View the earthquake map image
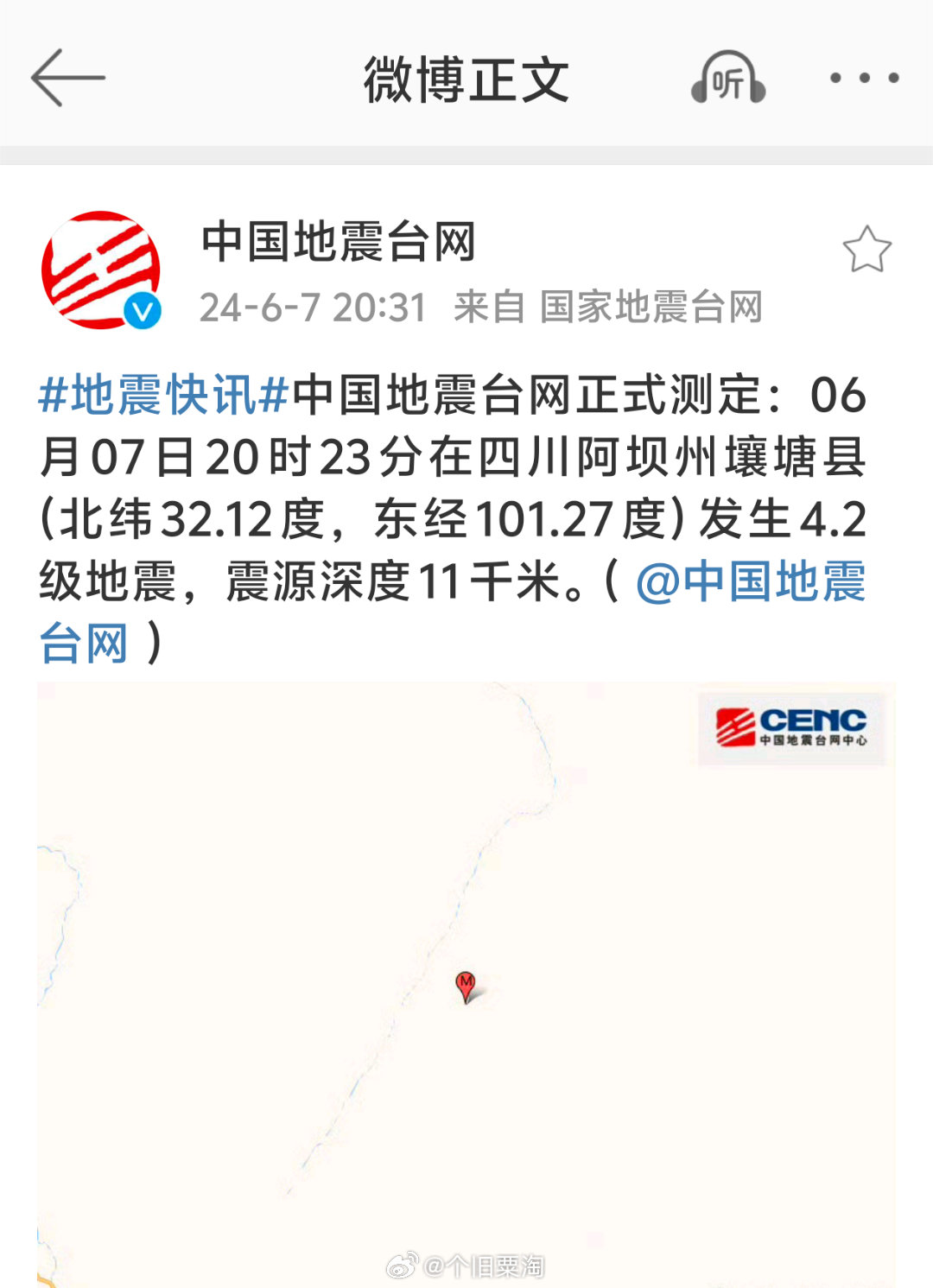 coord(466,985)
